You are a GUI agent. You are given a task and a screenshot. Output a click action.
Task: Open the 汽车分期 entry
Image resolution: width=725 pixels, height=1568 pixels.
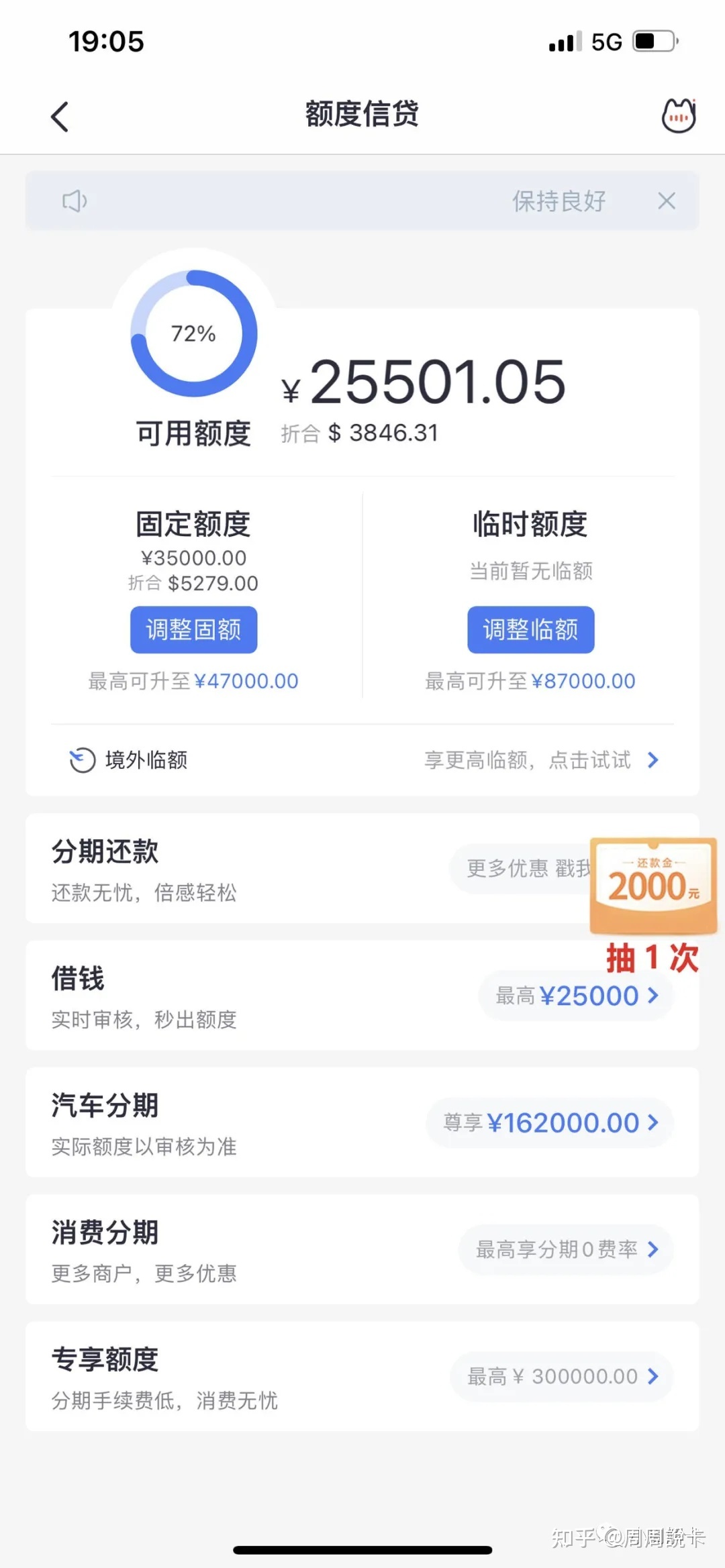pos(362,1122)
